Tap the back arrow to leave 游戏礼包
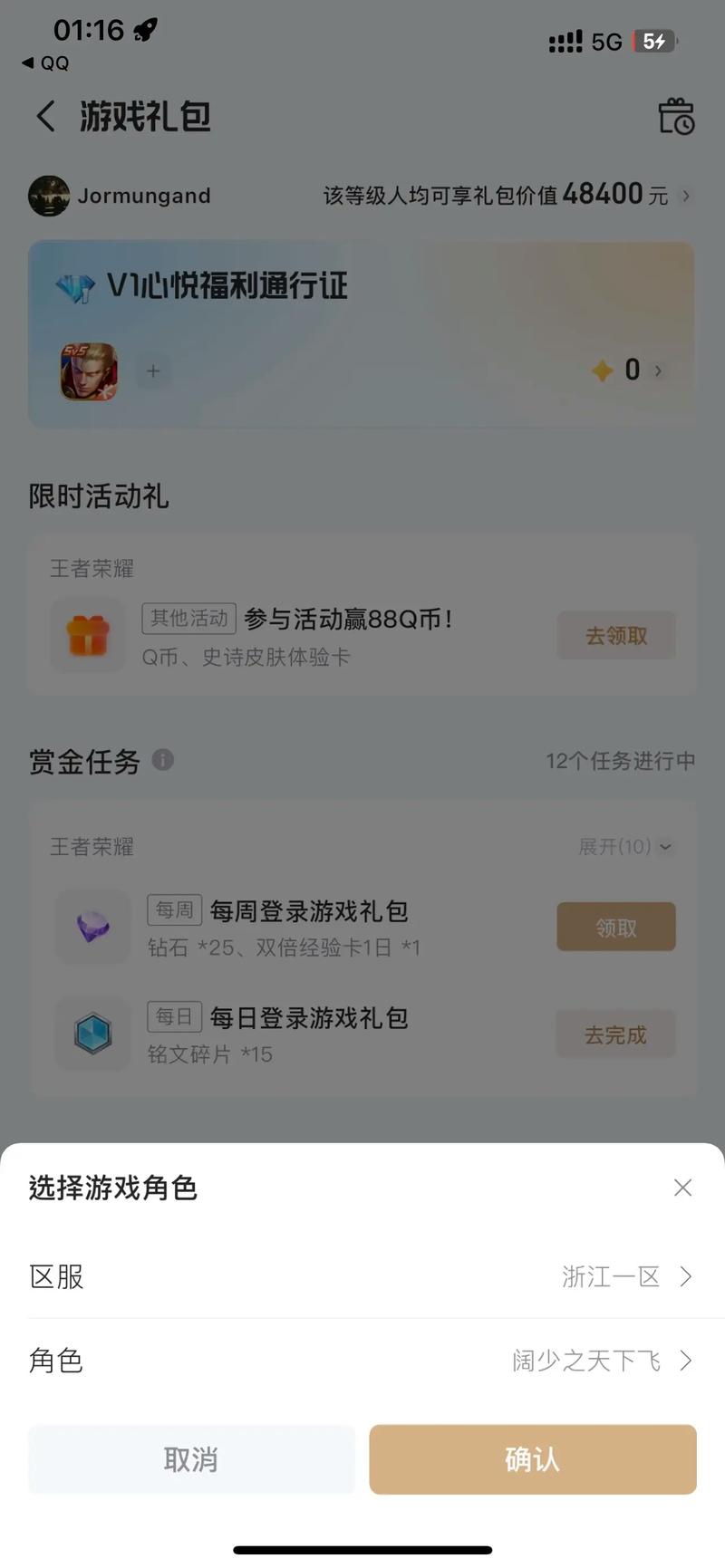The width and height of the screenshot is (725, 1568). pos(44,117)
